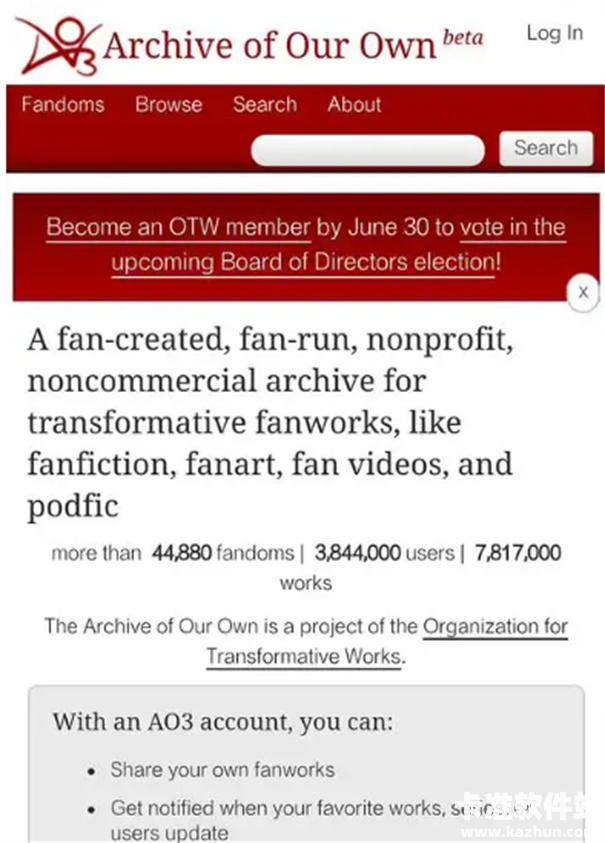Open the Log In link
This screenshot has height=843, width=605.
pos(554,33)
